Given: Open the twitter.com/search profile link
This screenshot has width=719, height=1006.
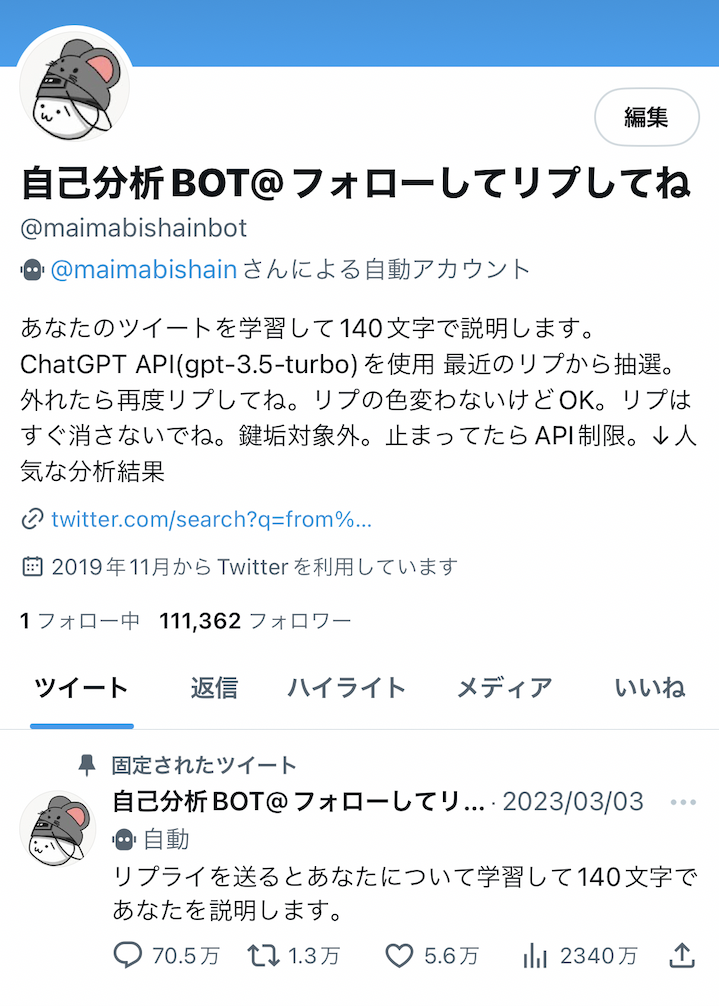Looking at the screenshot, I should [x=211, y=519].
